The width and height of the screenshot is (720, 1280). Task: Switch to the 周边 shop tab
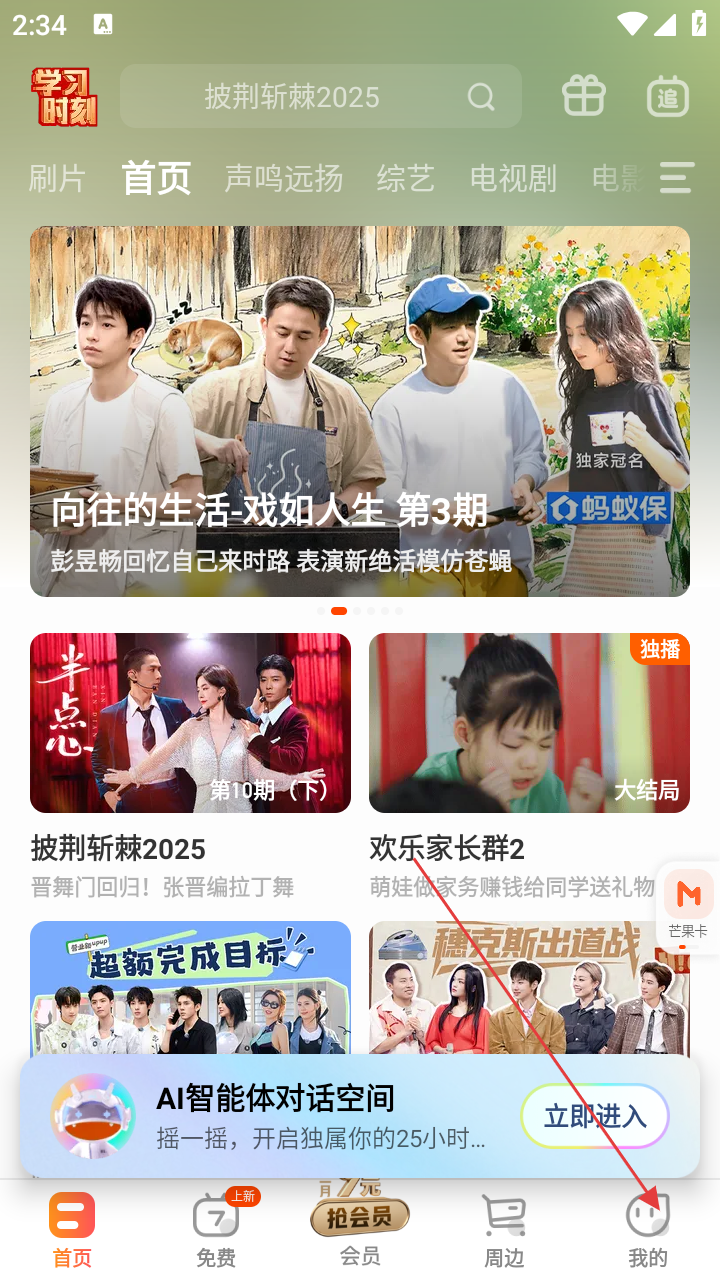coord(504,1230)
